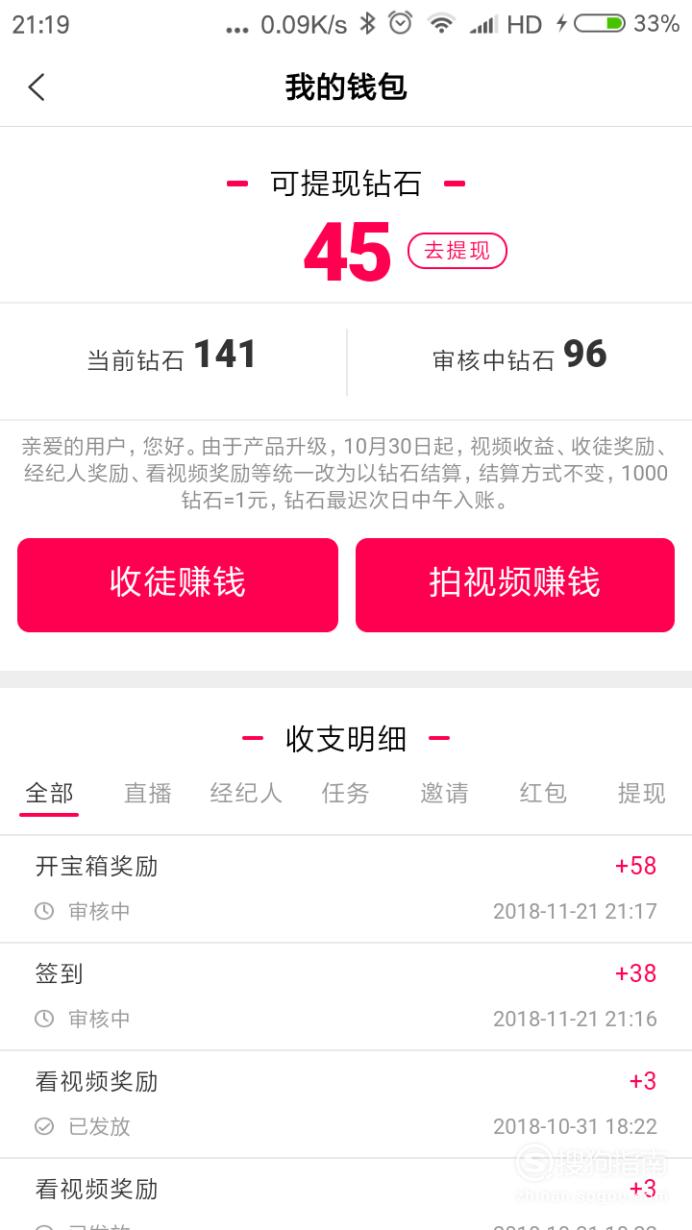Switch to the 经纪人 tab

click(246, 793)
